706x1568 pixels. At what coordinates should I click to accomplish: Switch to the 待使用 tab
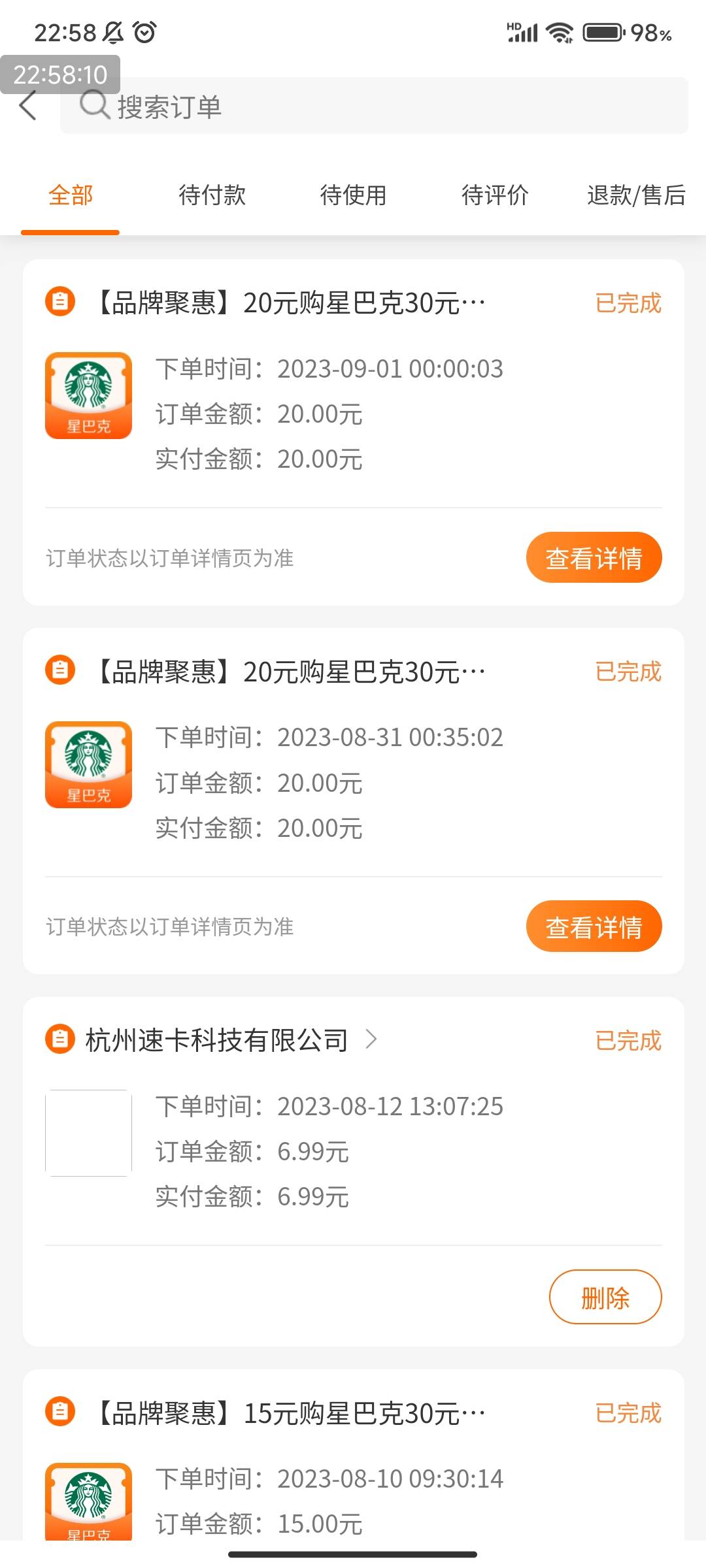point(353,195)
